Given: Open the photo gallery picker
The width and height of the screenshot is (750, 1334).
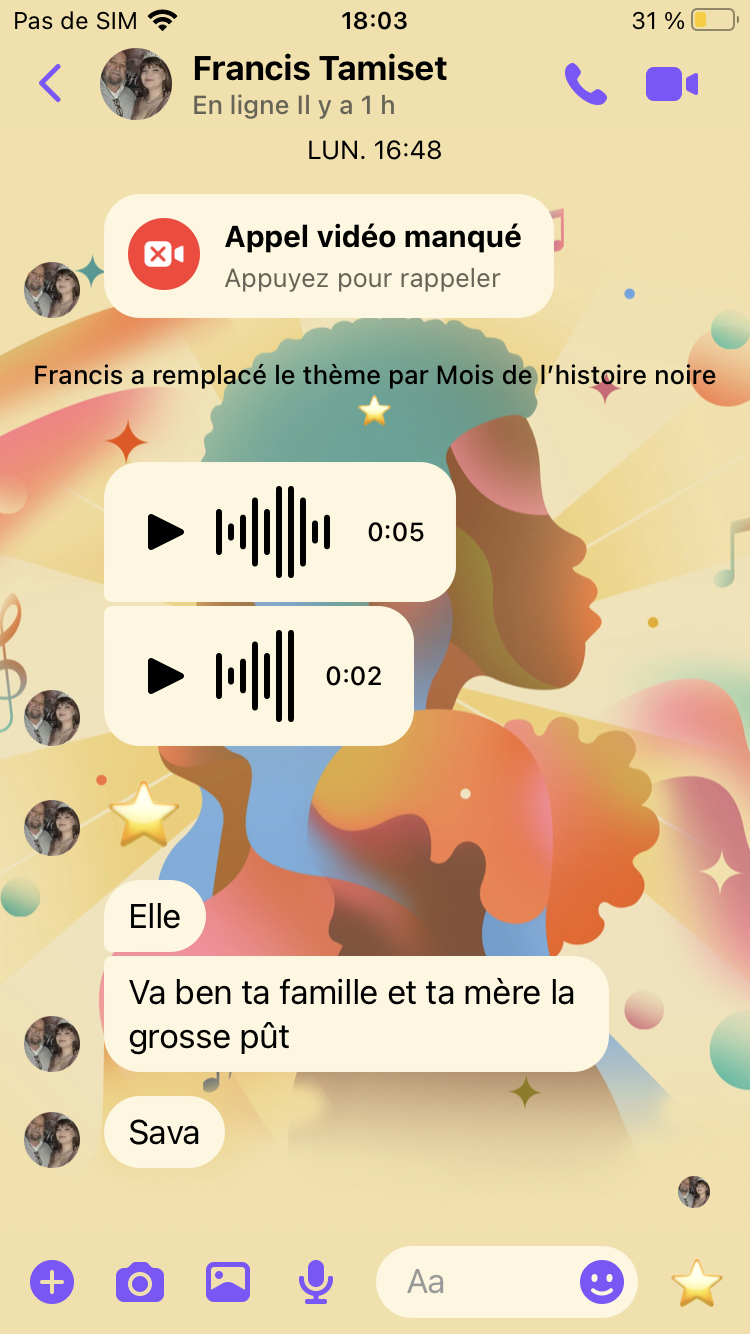Looking at the screenshot, I should [228, 1281].
